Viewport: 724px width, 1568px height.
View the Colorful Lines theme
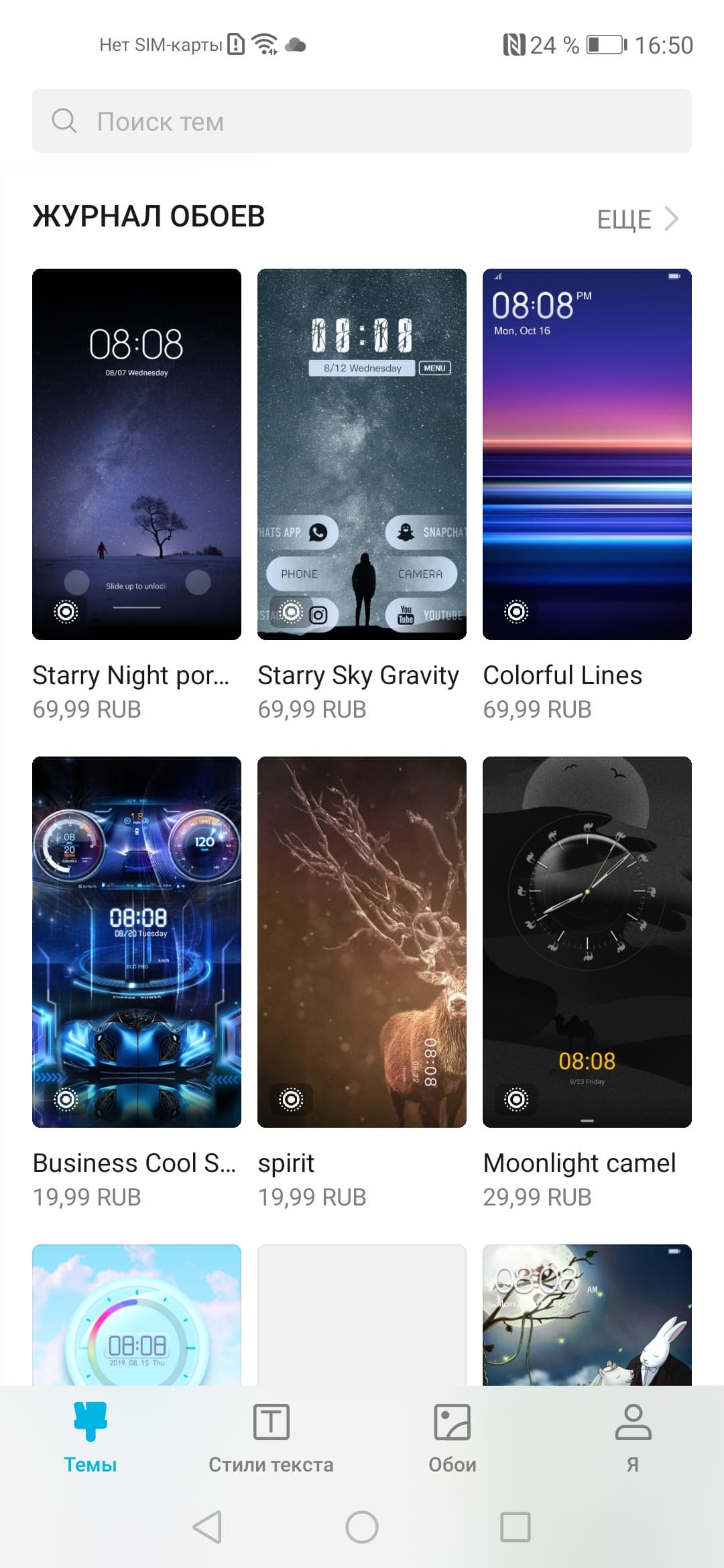pyautogui.click(x=587, y=454)
